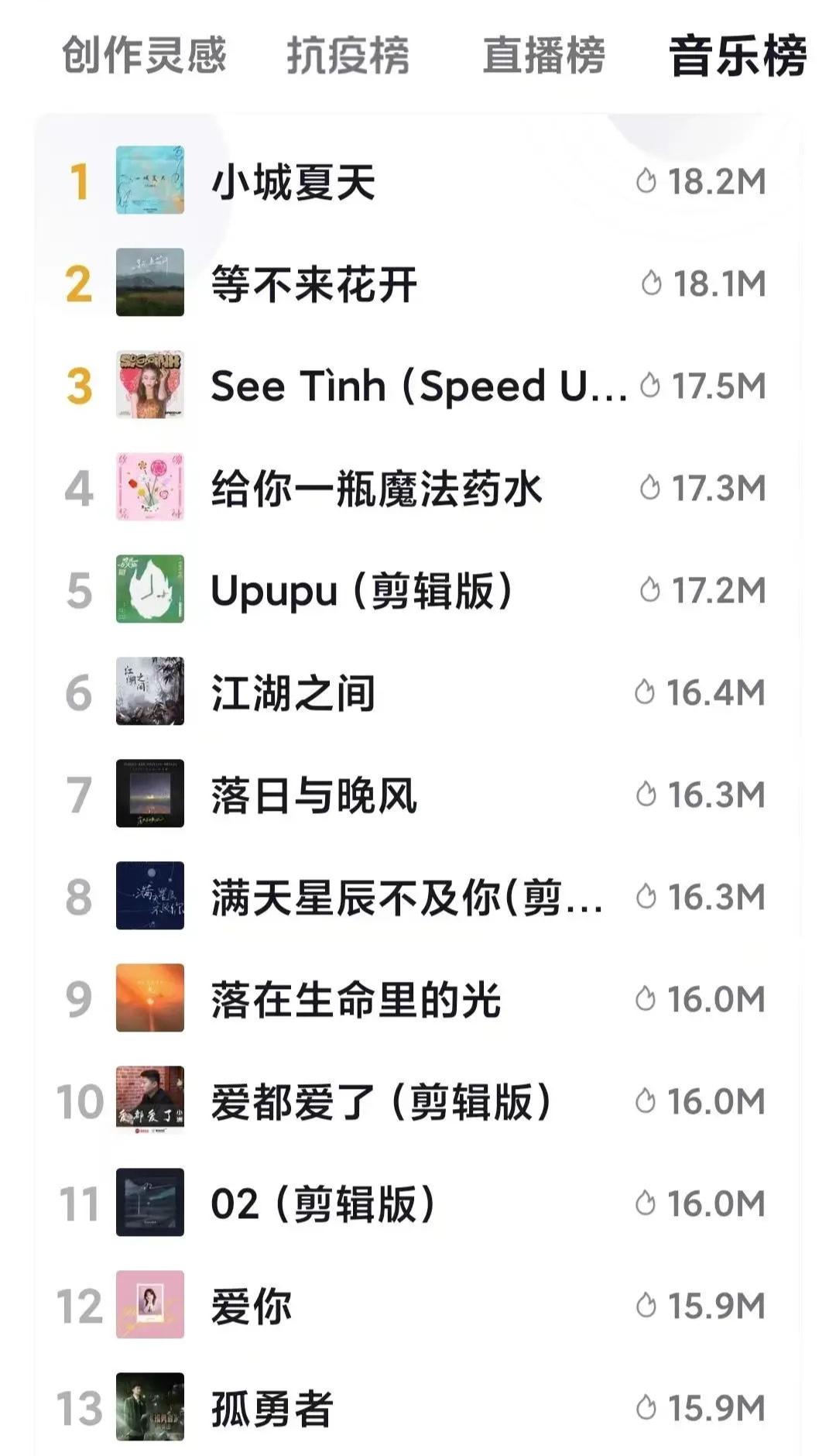This screenshot has width=836, height=1456.
Task: Switch to the 创作灵感 tab
Action: (x=144, y=56)
